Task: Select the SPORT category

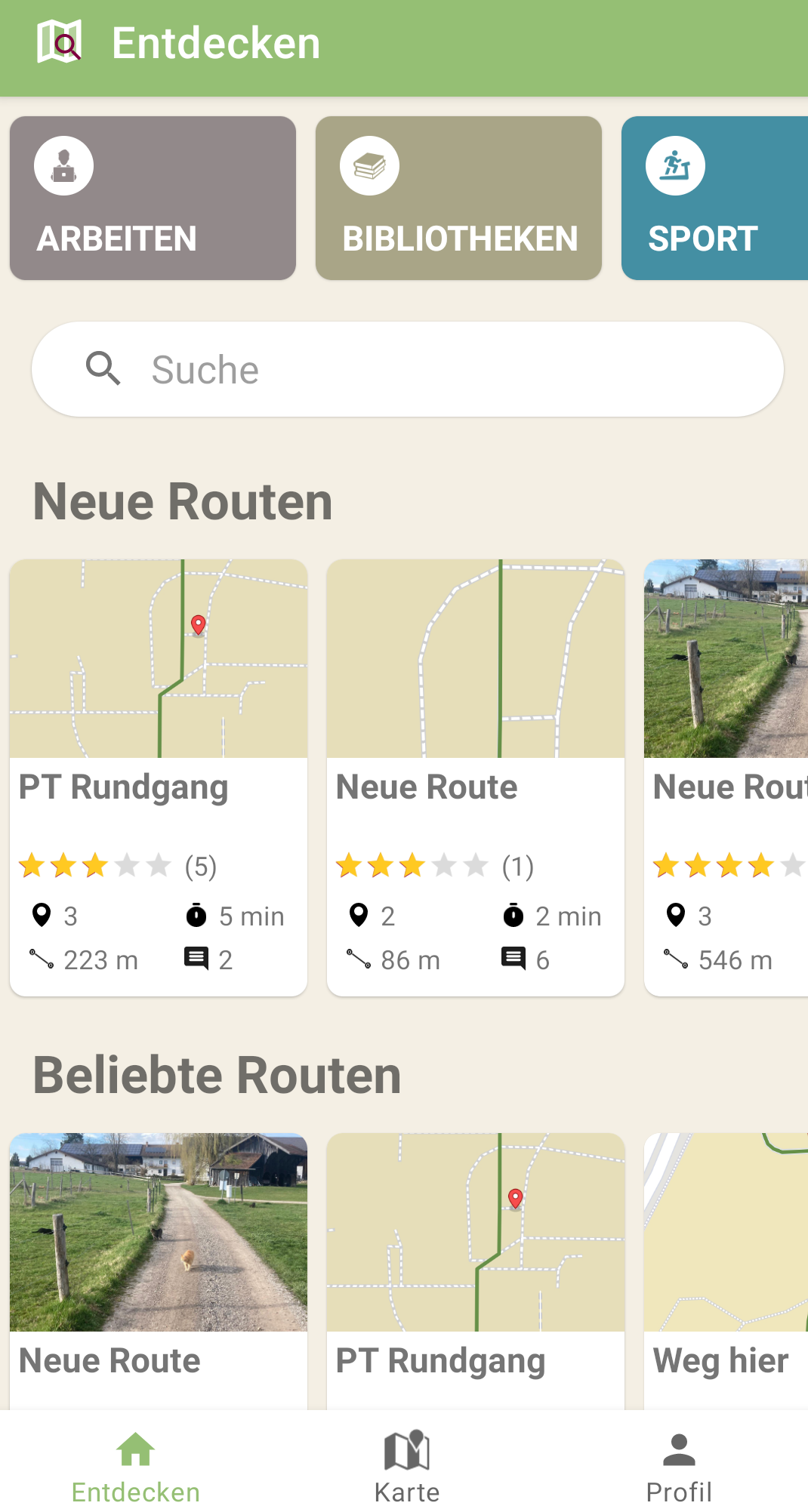Action: 714,199
